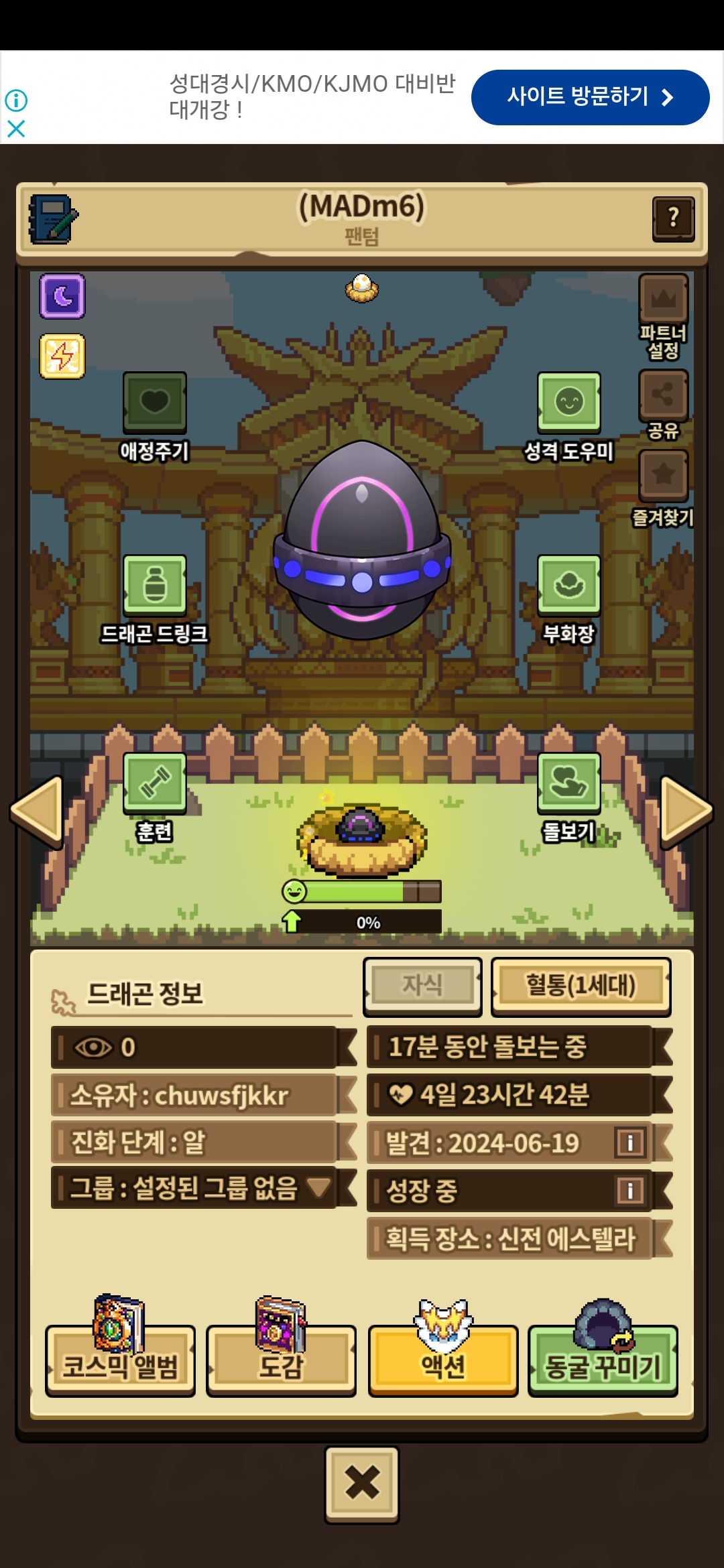Viewport: 724px width, 1568px height.
Task: Go to the 부화장
Action: click(568, 585)
